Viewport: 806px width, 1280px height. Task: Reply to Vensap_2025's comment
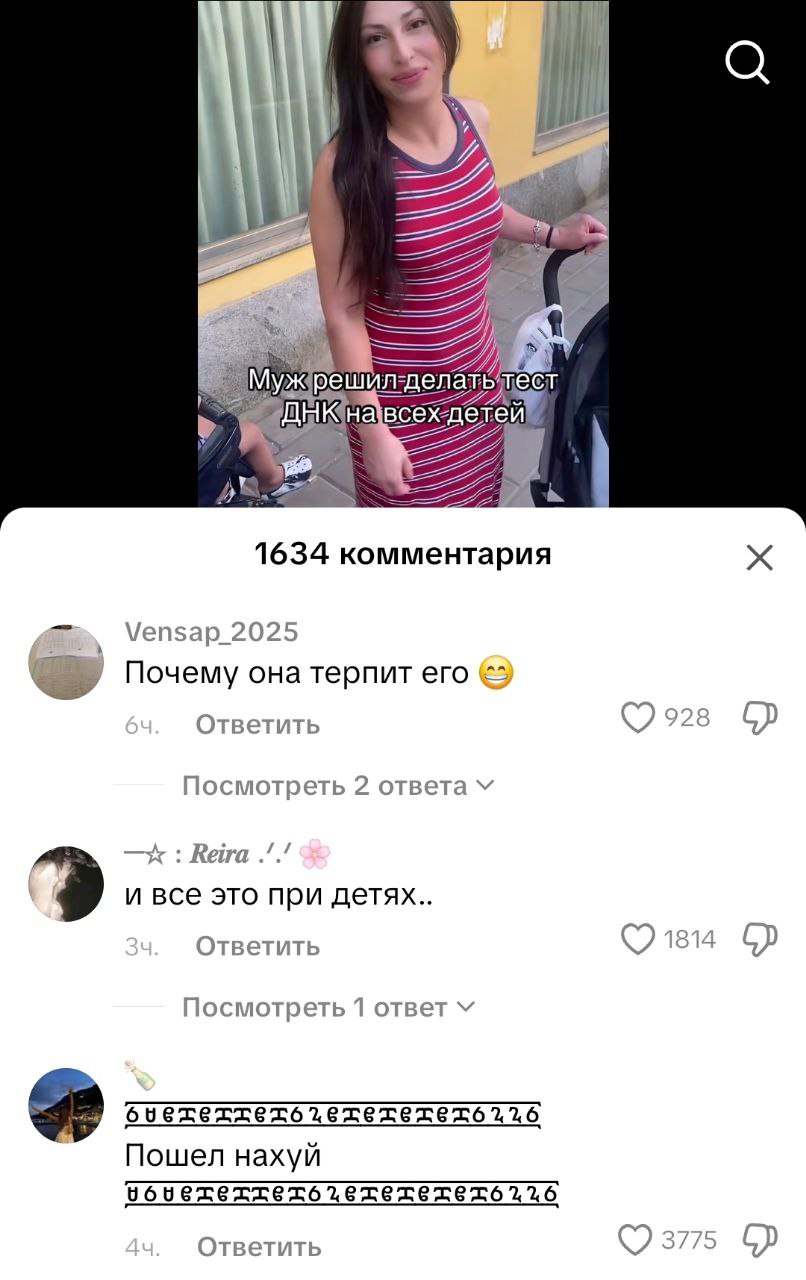tap(258, 725)
